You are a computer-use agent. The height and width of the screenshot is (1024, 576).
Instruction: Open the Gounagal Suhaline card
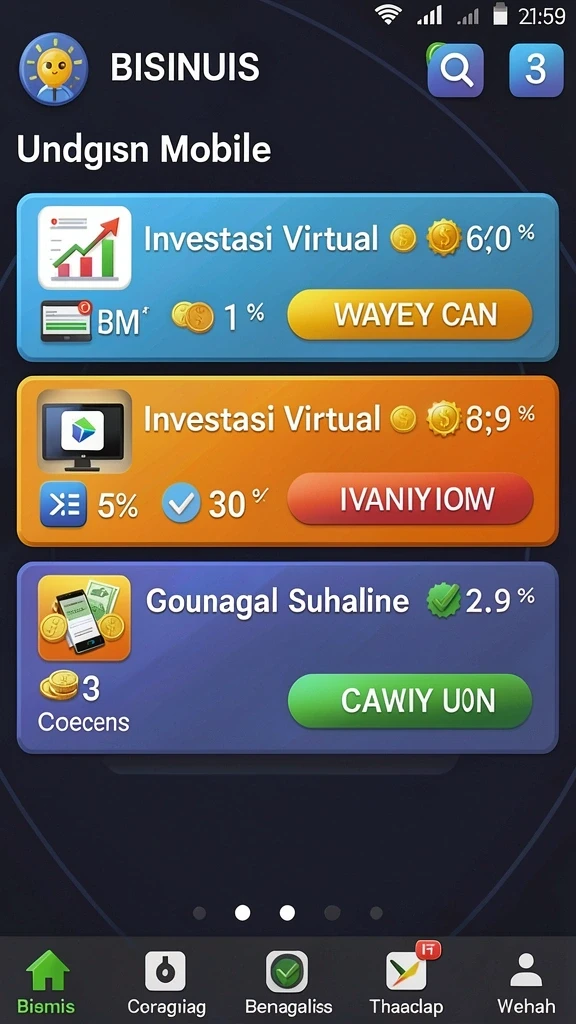pos(287,658)
